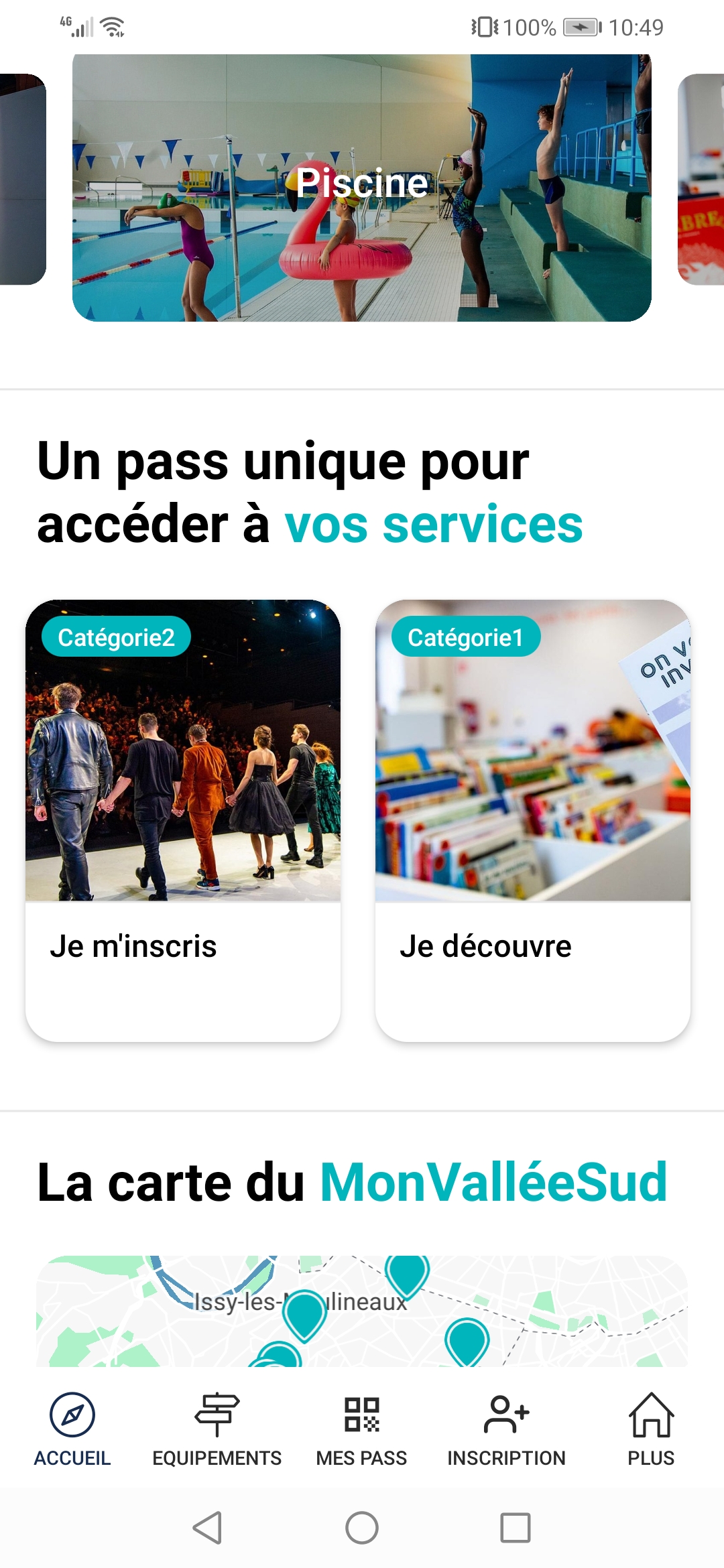Go to the Equipements tab

click(x=217, y=1429)
